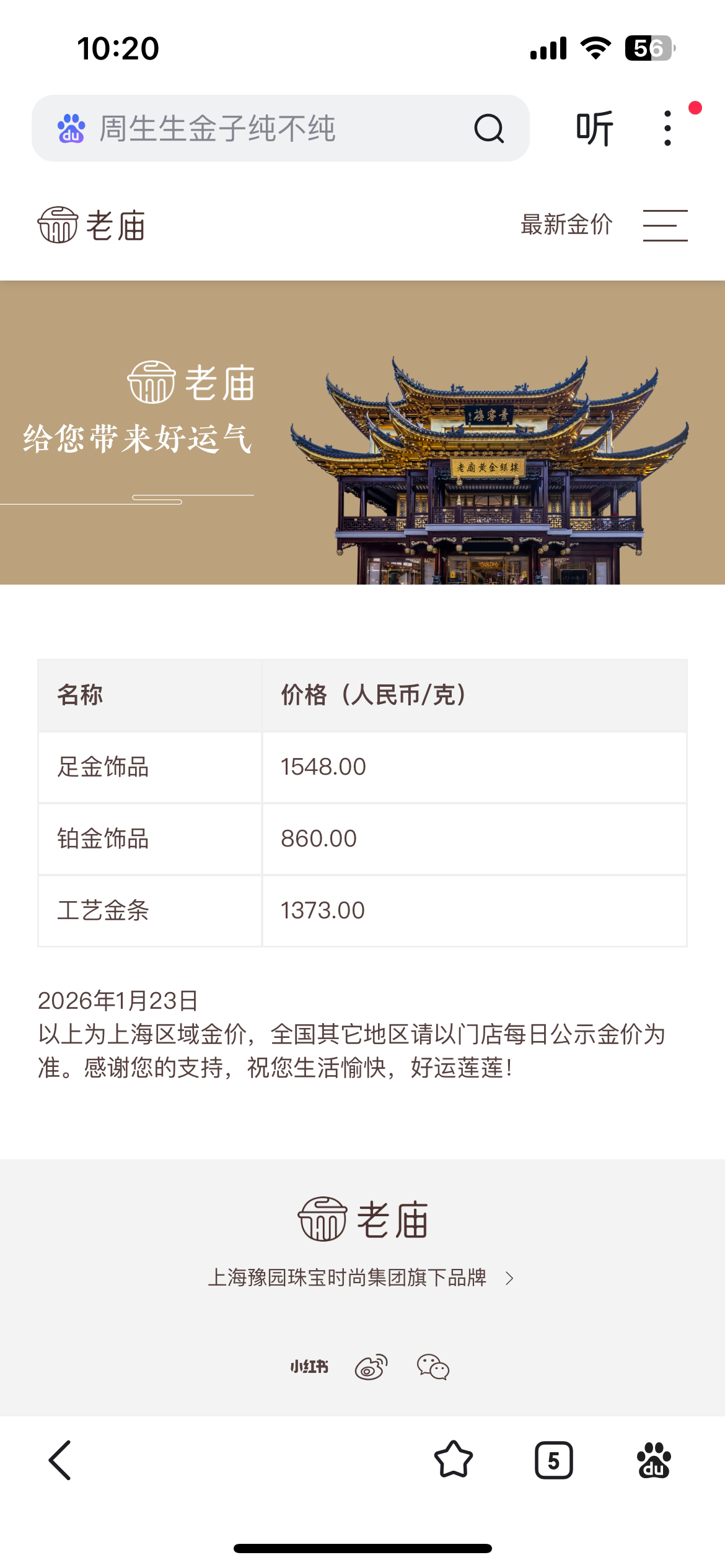Image resolution: width=725 pixels, height=1568 pixels.
Task: Open the 小红书 social link
Action: click(x=309, y=1367)
